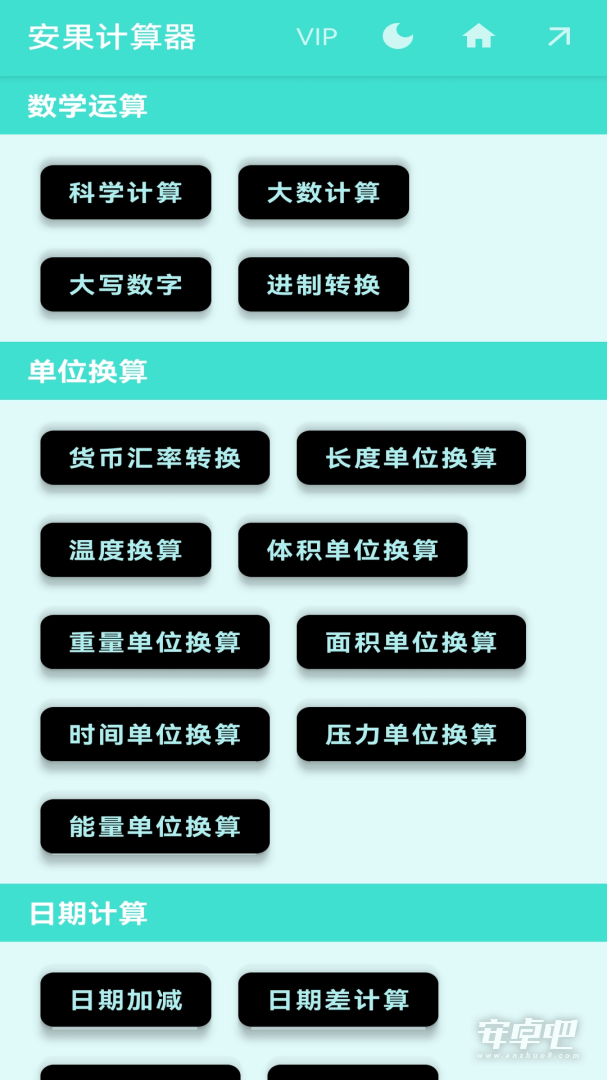Open 时间单位换算

point(155,734)
